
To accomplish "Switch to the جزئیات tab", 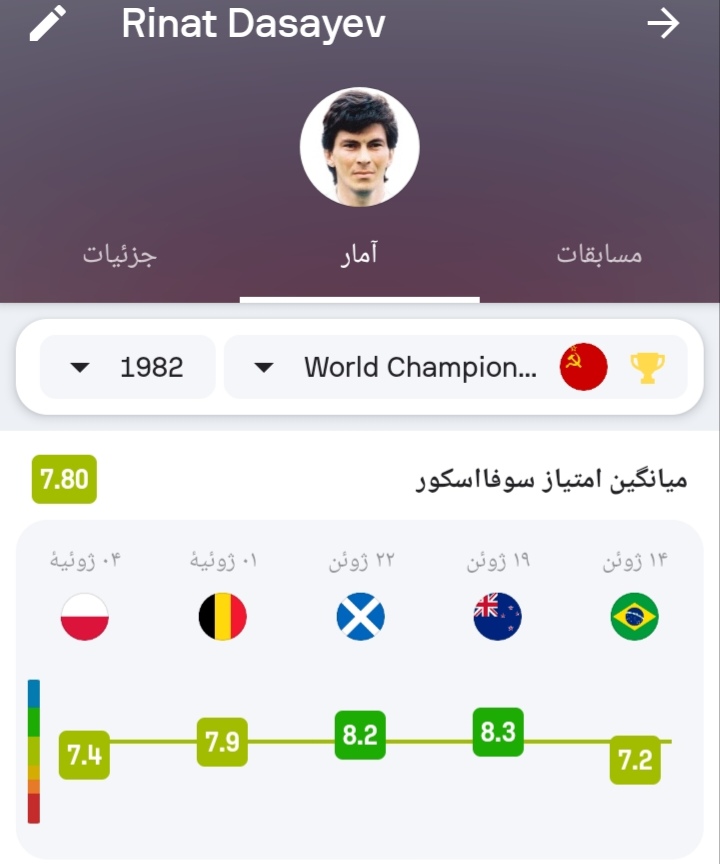I will tap(120, 254).
